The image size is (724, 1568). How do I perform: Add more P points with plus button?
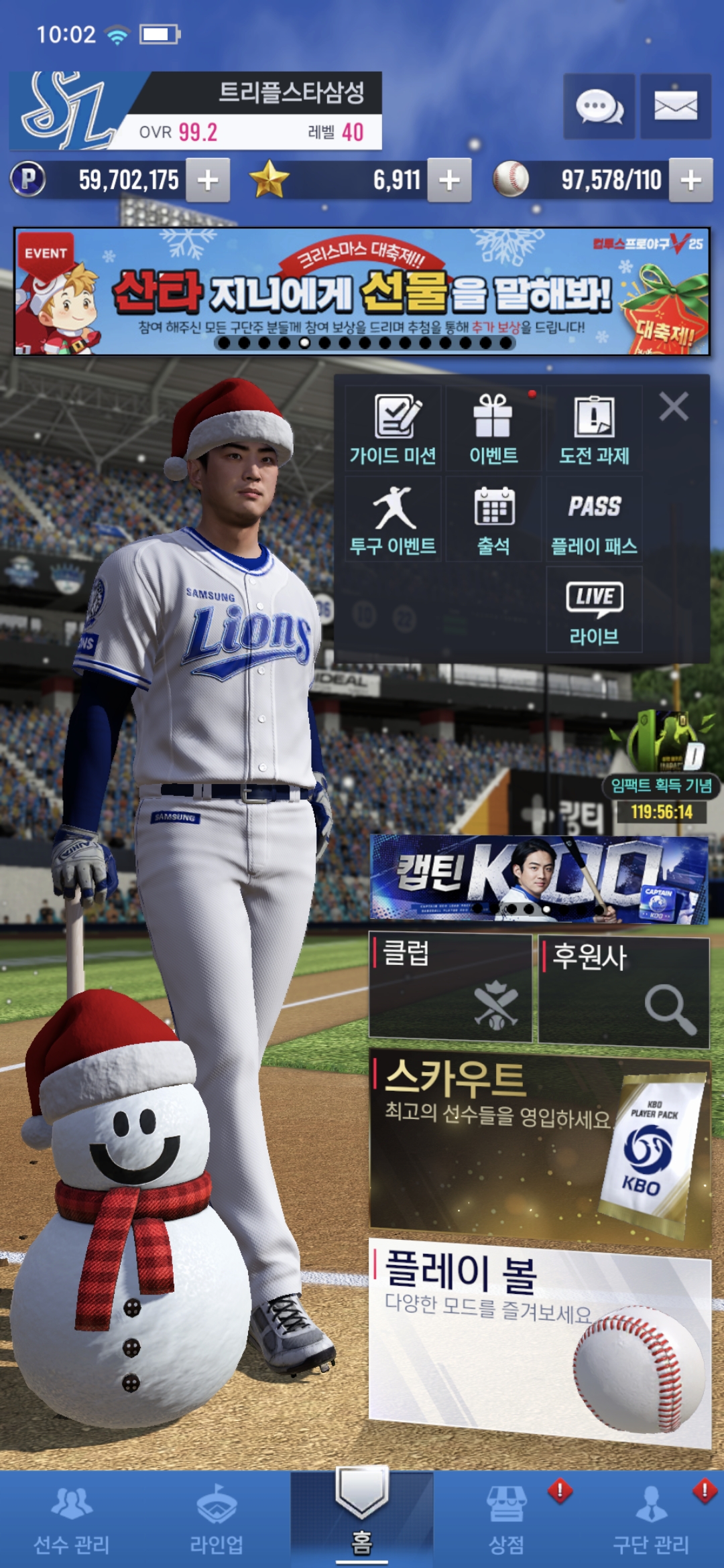(x=208, y=180)
